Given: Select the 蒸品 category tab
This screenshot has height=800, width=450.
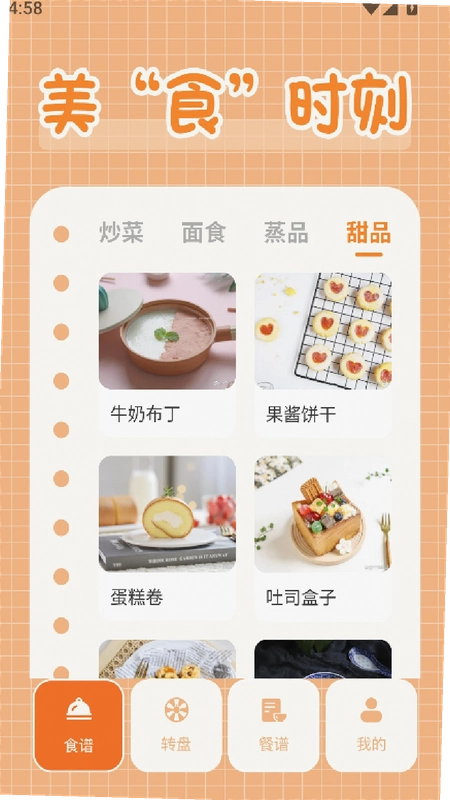Looking at the screenshot, I should click(286, 232).
